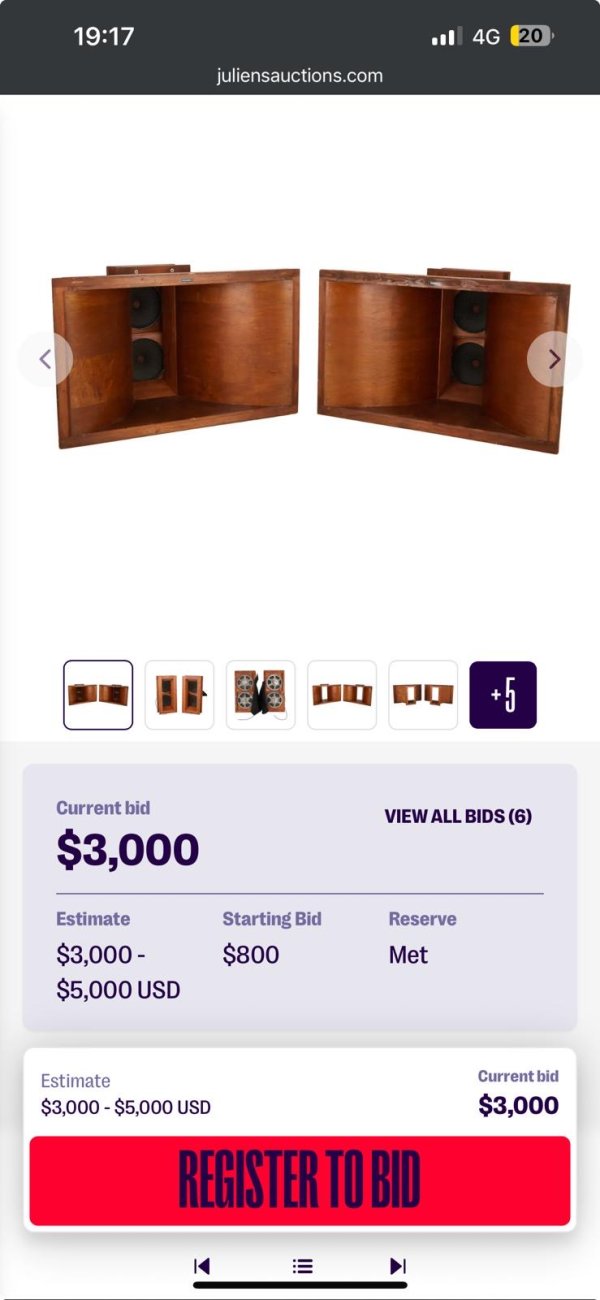This screenshot has height=1300, width=600.
Task: Show the +5 additional photos
Action: tap(503, 695)
